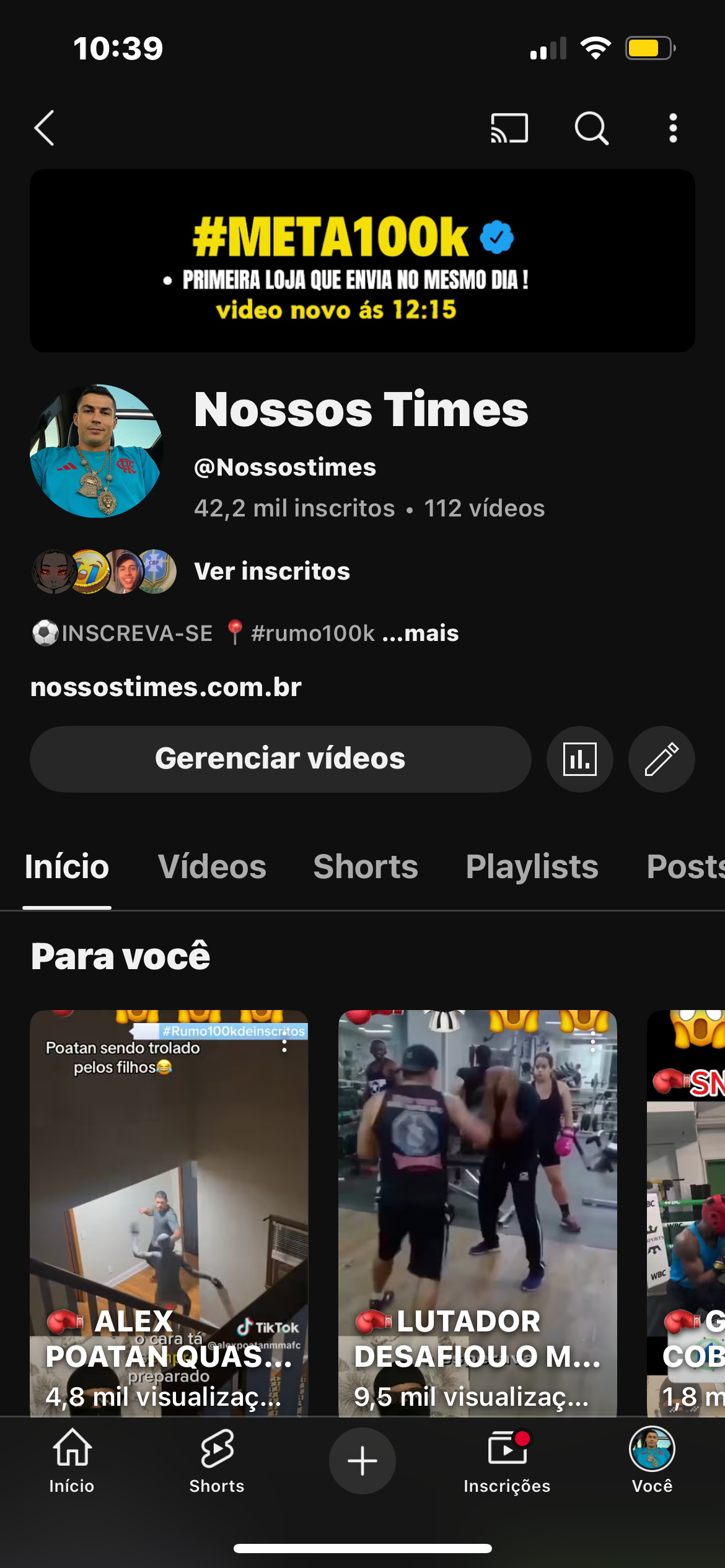Tap Gerenciar vídeos button
725x1568 pixels.
point(280,759)
